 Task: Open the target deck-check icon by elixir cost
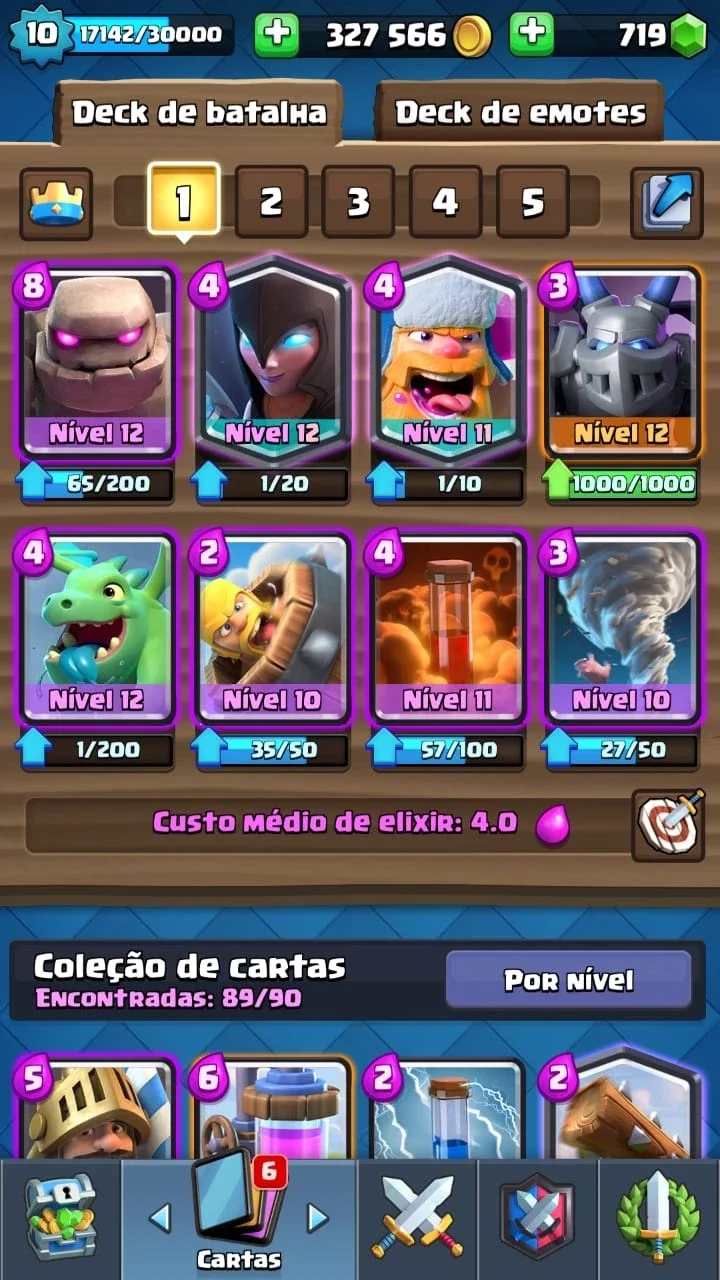click(668, 825)
